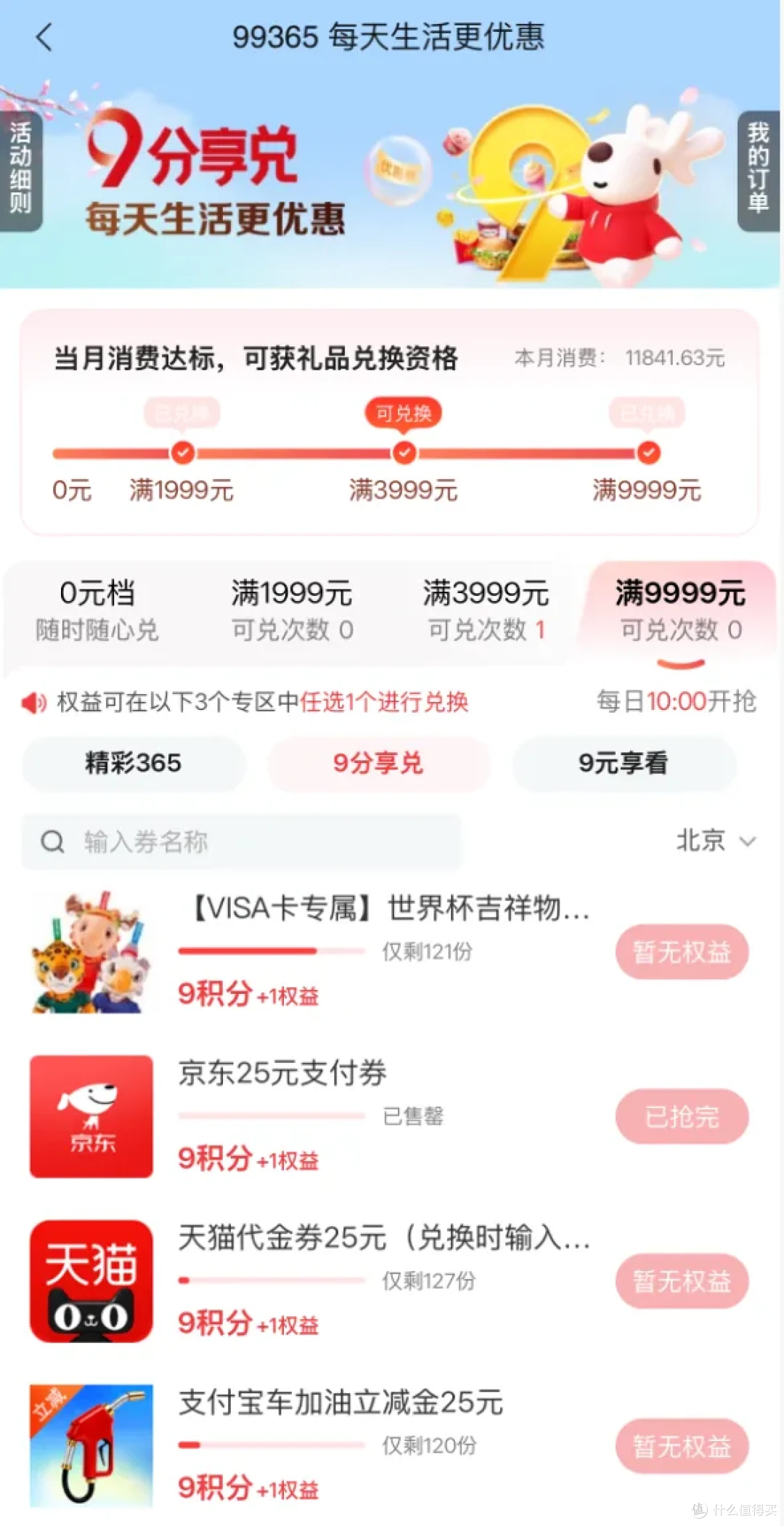The width and height of the screenshot is (784, 1526).
Task: Select the 满3999元 tier tab
Action: (486, 611)
